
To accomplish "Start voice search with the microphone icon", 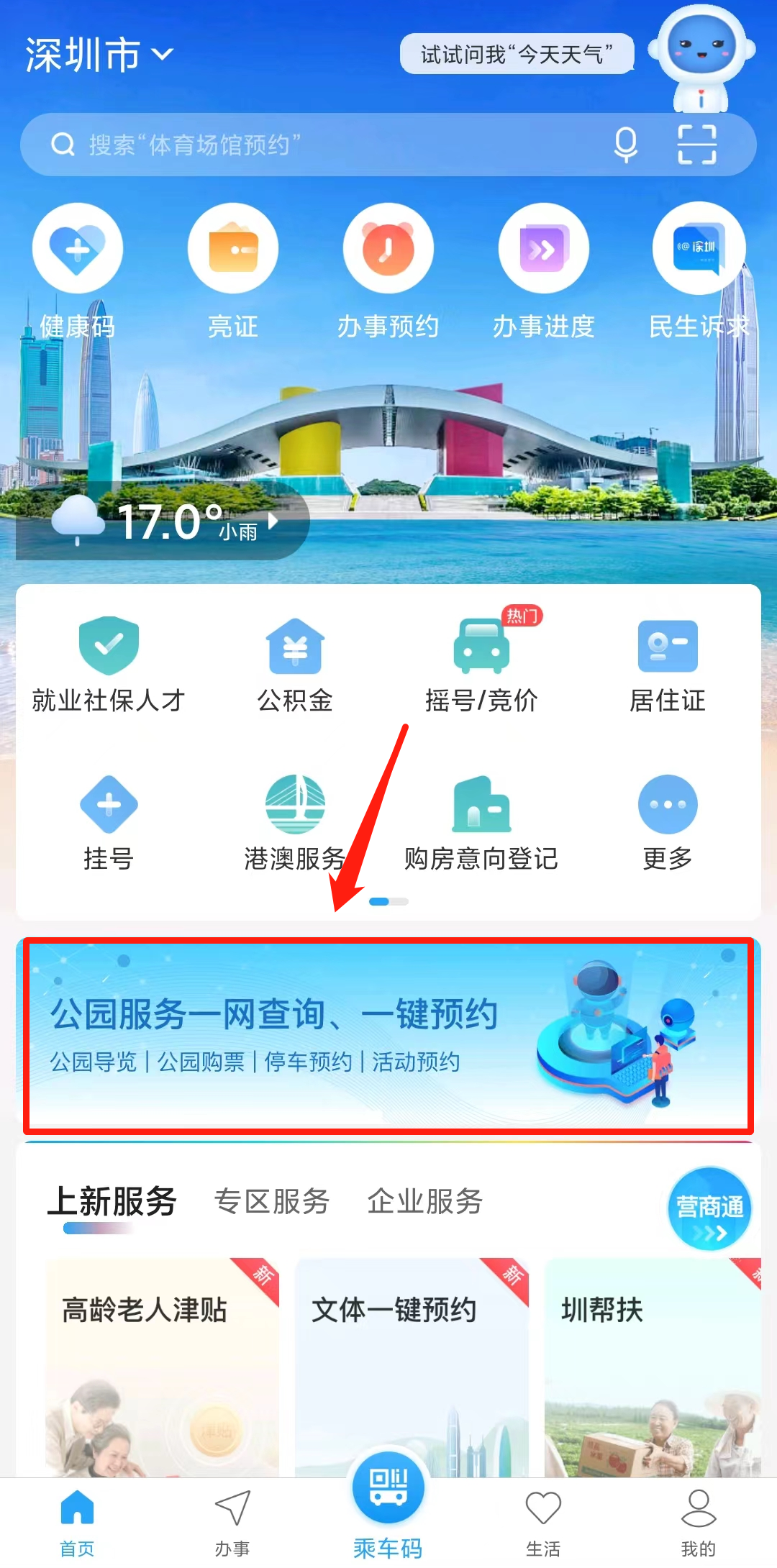I will pos(625,145).
